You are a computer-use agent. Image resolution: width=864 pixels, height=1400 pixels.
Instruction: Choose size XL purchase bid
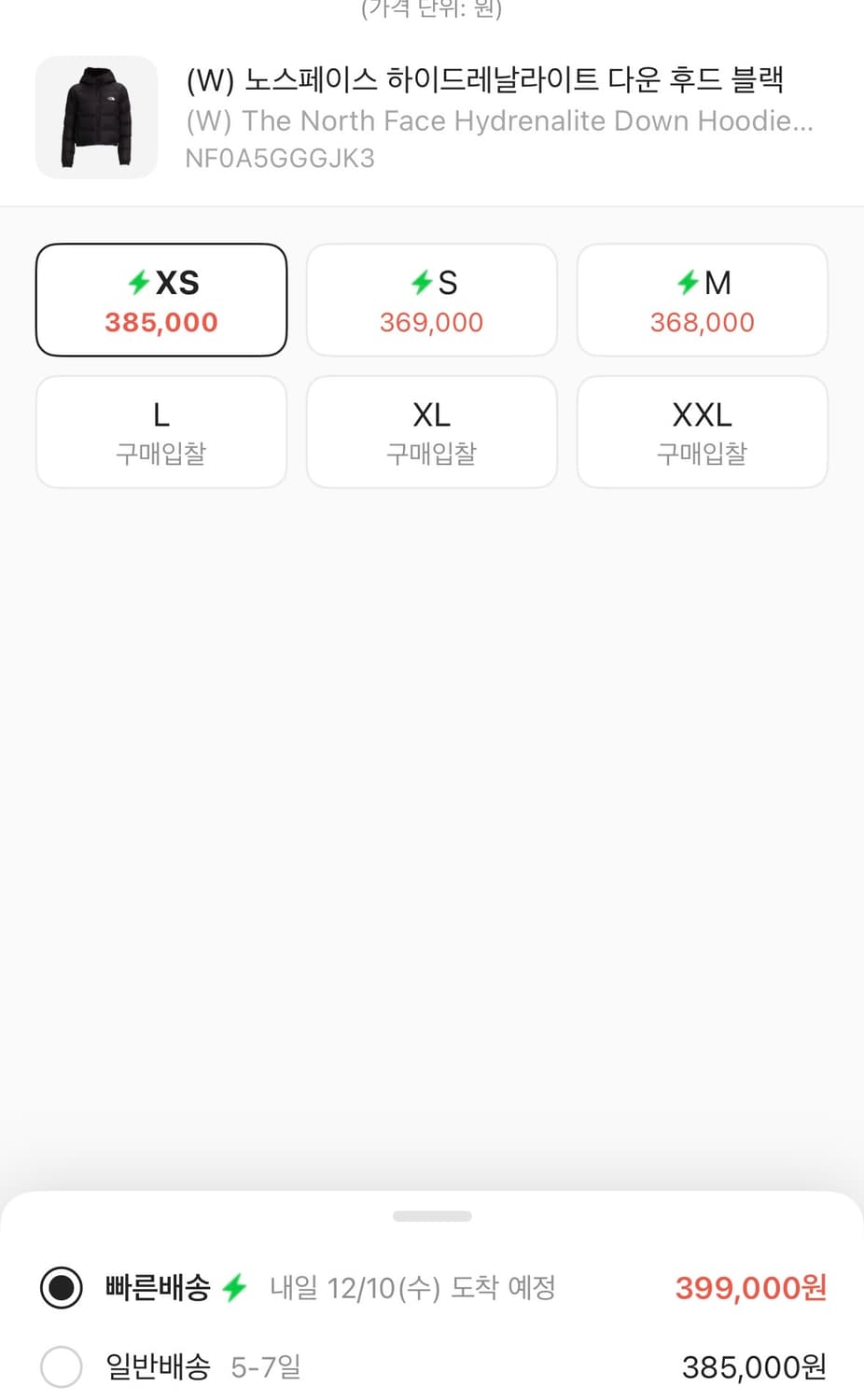(431, 432)
